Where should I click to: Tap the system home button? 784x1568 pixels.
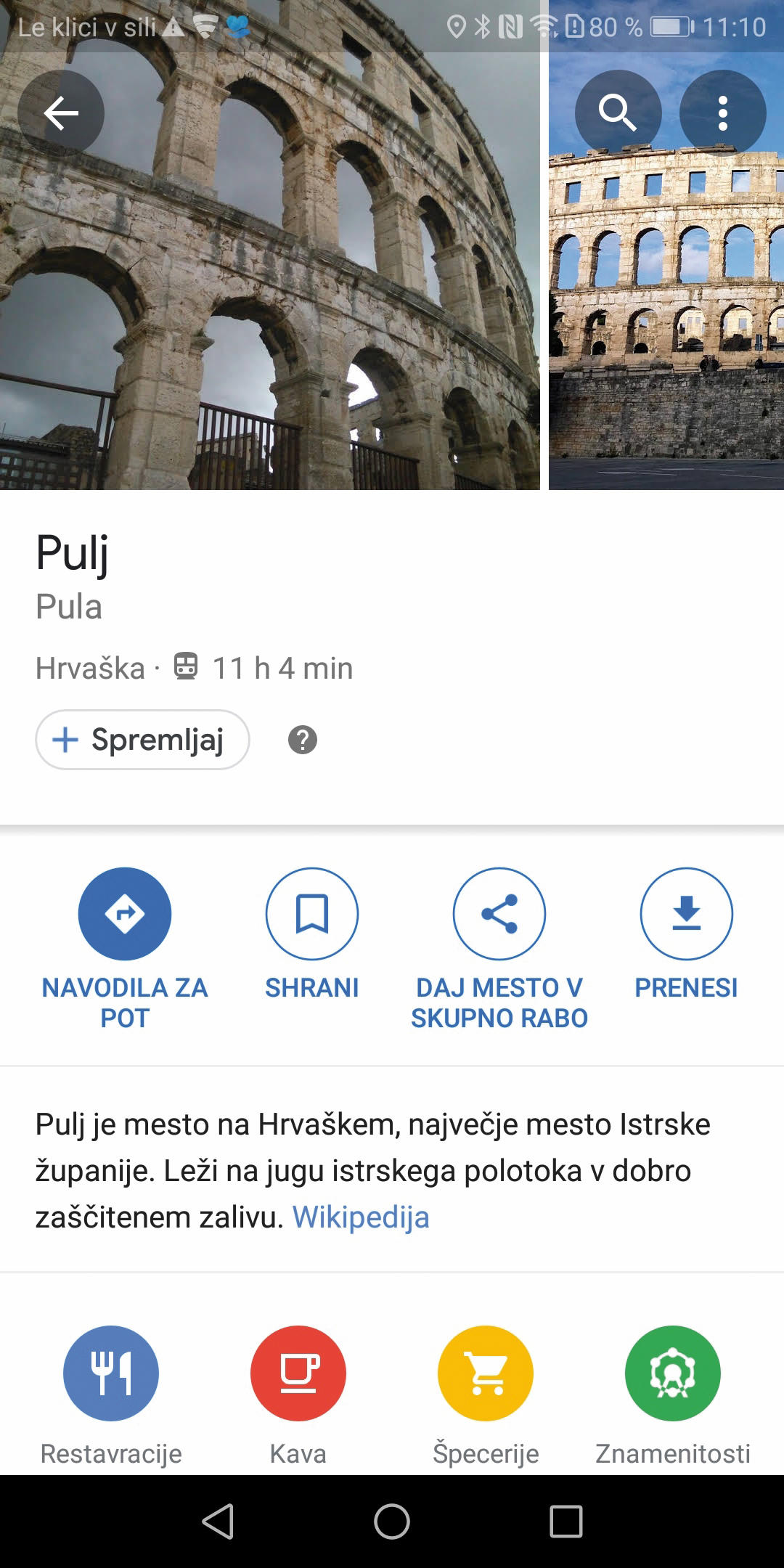pos(392,1521)
